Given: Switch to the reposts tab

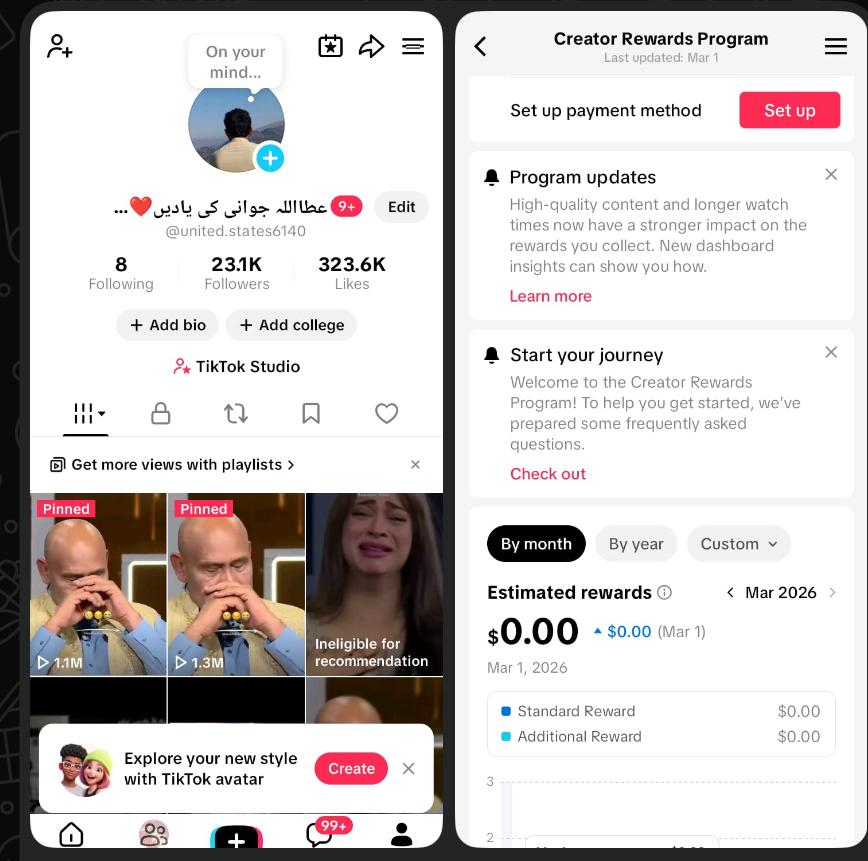Looking at the screenshot, I should (236, 413).
